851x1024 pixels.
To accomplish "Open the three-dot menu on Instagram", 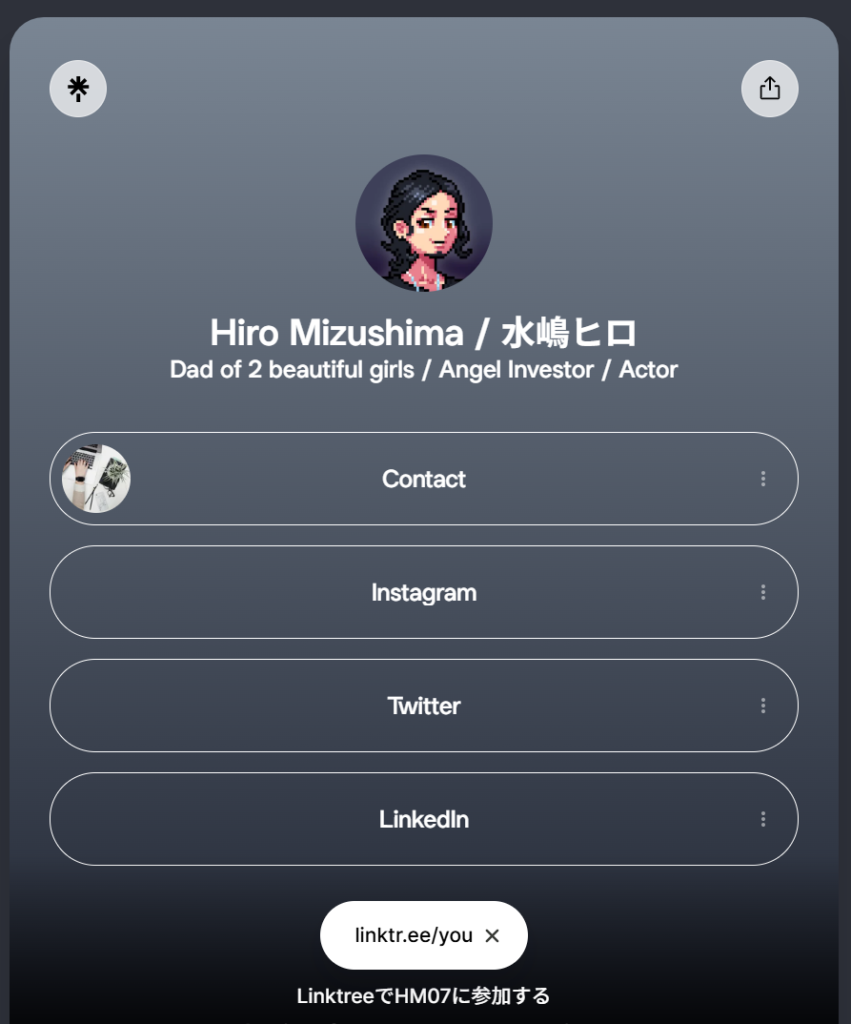I will (x=763, y=593).
